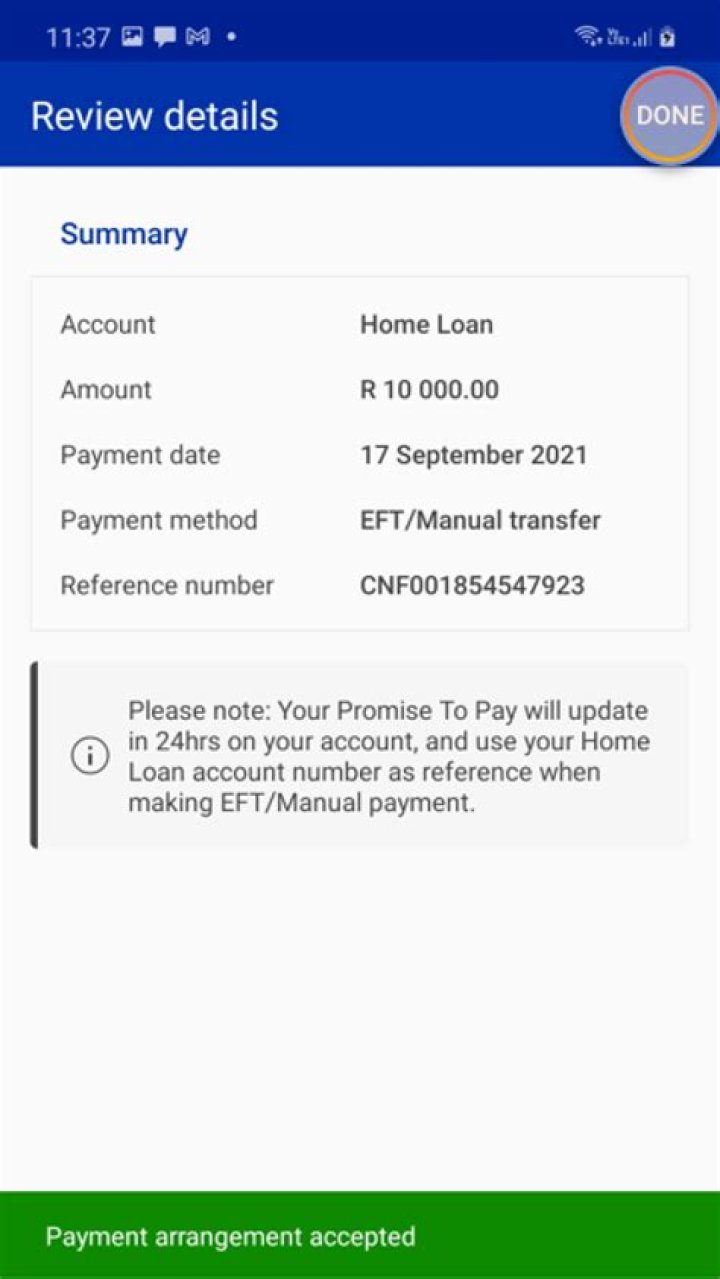Tap the VoLTE status indicator
The height and width of the screenshot is (1279, 720).
coord(614,36)
